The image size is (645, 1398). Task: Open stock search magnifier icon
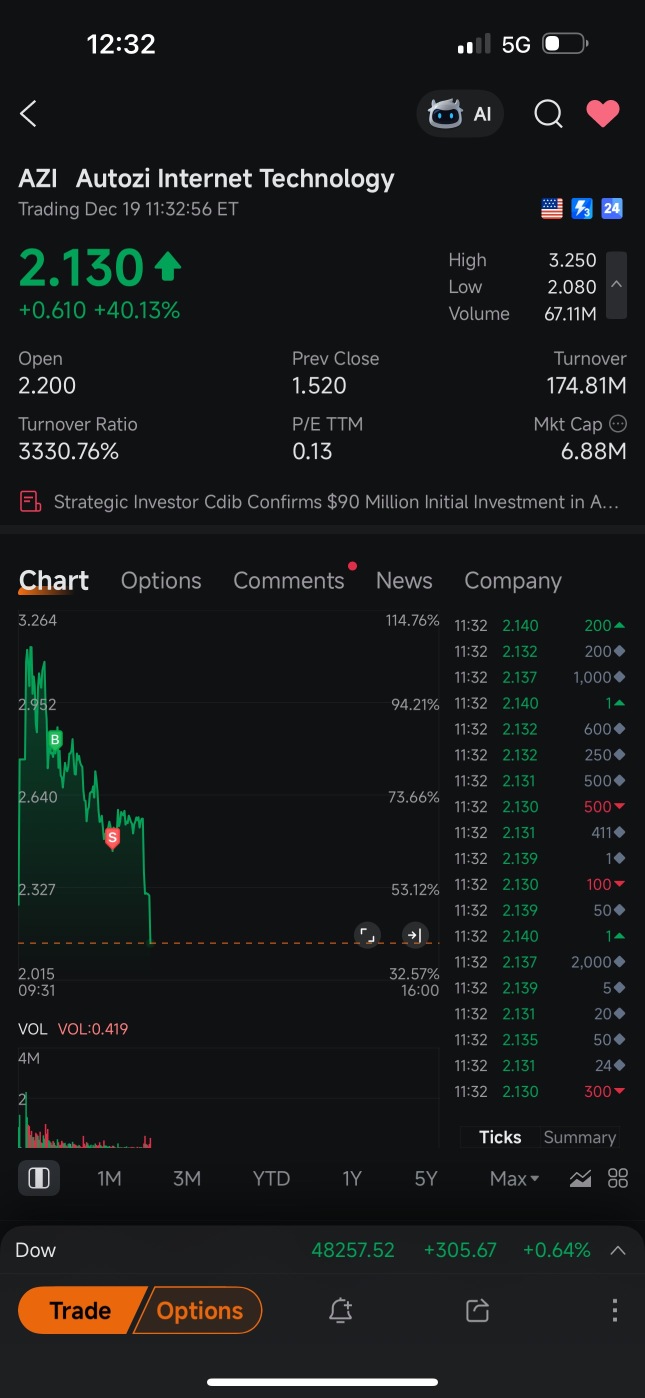[x=548, y=114]
